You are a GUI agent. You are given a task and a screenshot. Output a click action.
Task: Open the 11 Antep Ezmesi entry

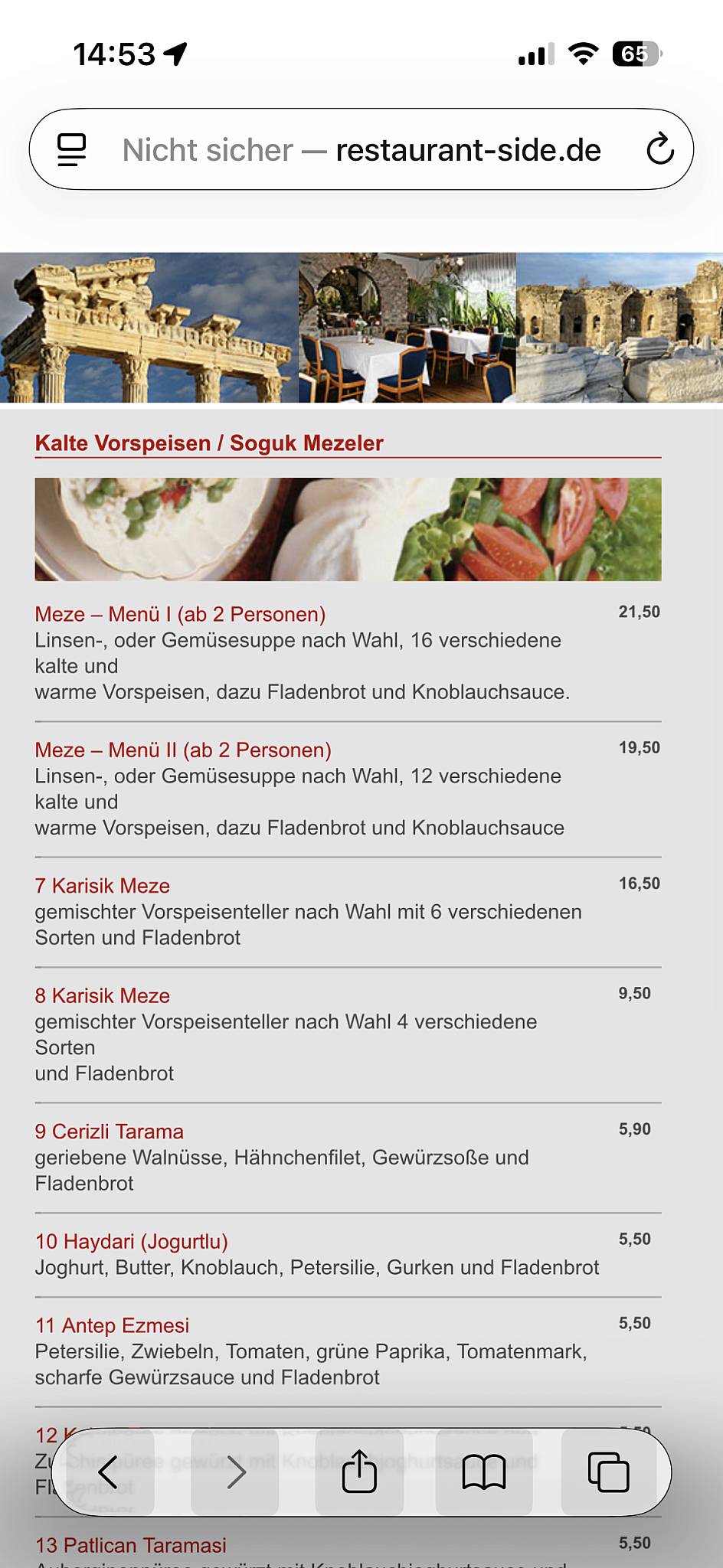tap(113, 1325)
